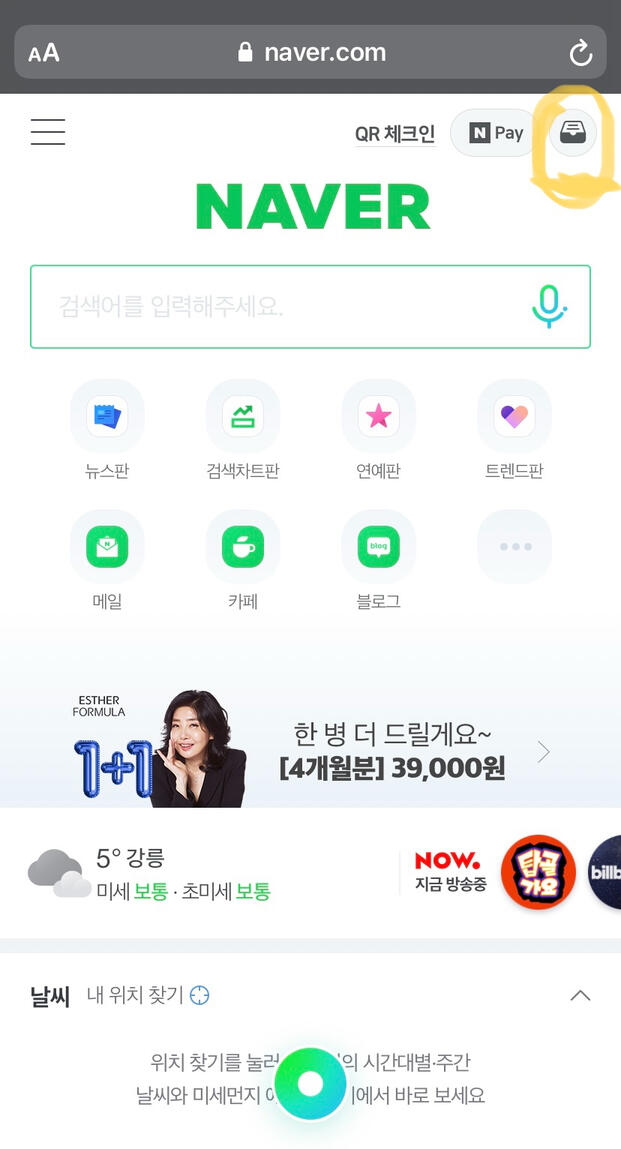The image size is (621, 1149).
Task: Start voice search with the microphone
Action: coord(549,306)
